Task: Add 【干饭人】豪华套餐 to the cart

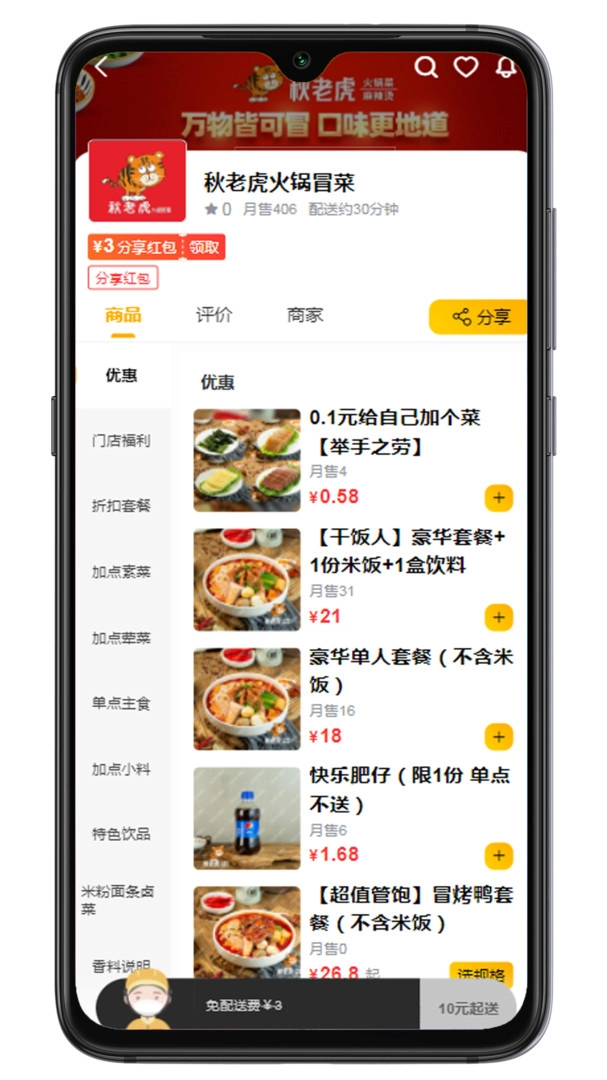Action: click(x=498, y=617)
